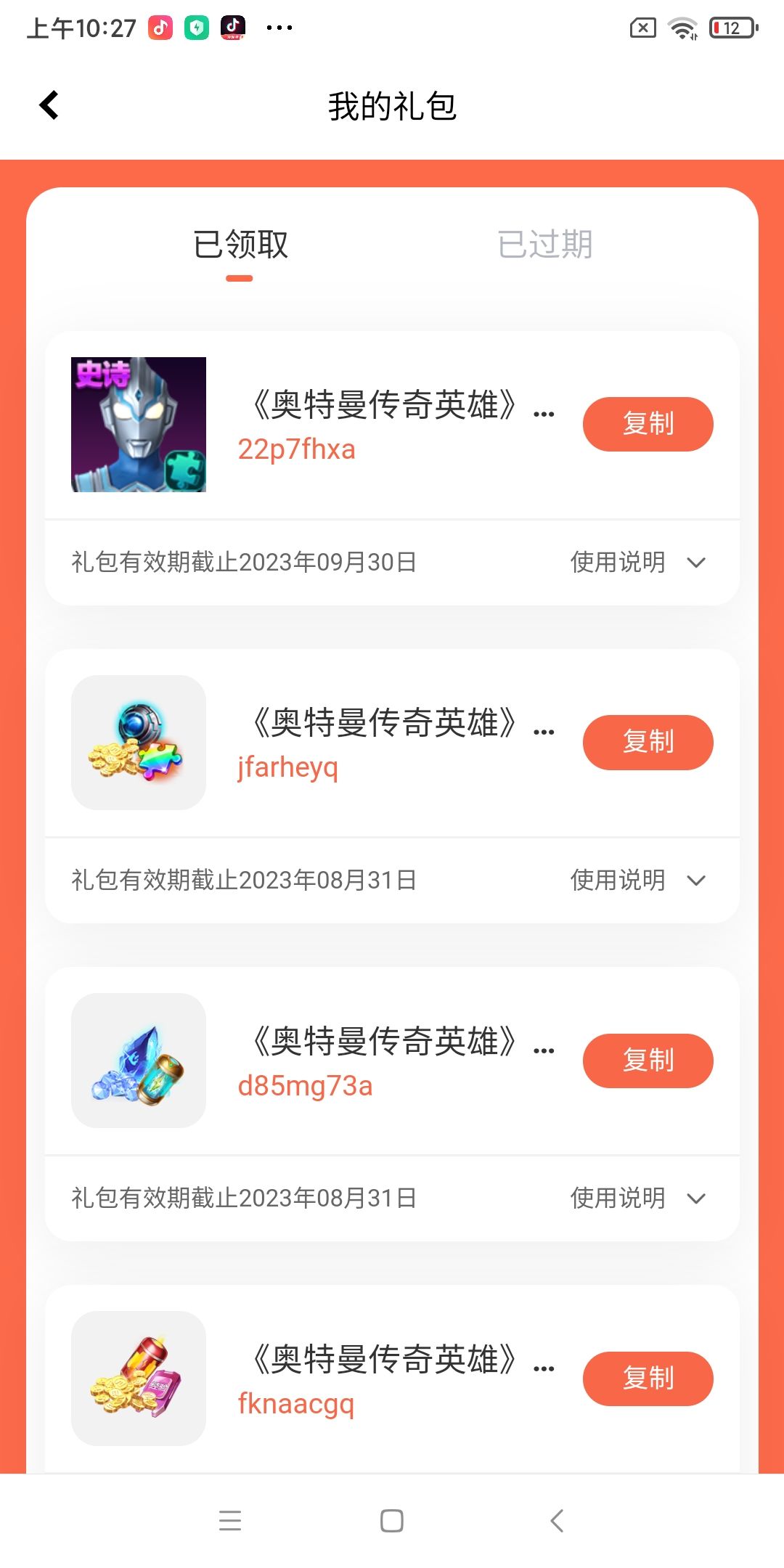This screenshot has width=784, height=1568.
Task: Copy gift code fknaacgq
Action: tap(648, 1379)
